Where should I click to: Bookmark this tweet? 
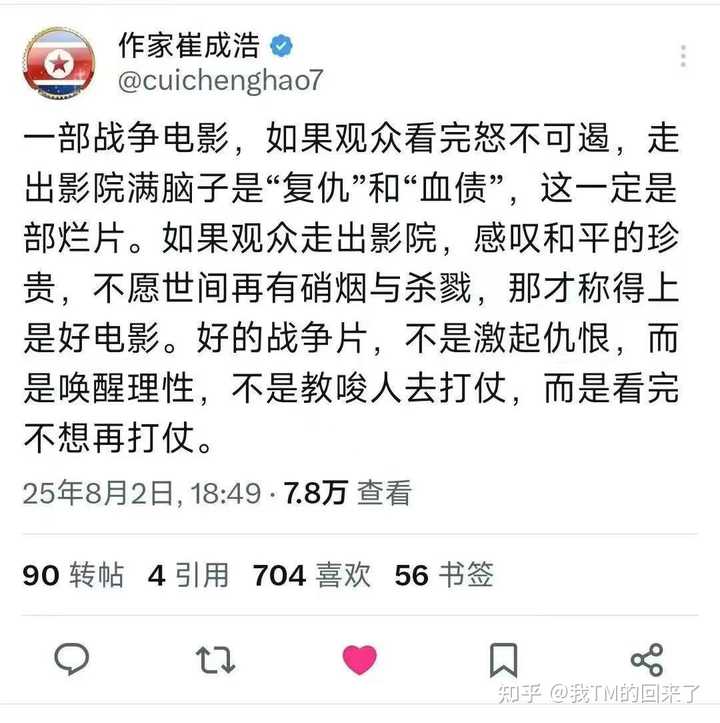503,658
